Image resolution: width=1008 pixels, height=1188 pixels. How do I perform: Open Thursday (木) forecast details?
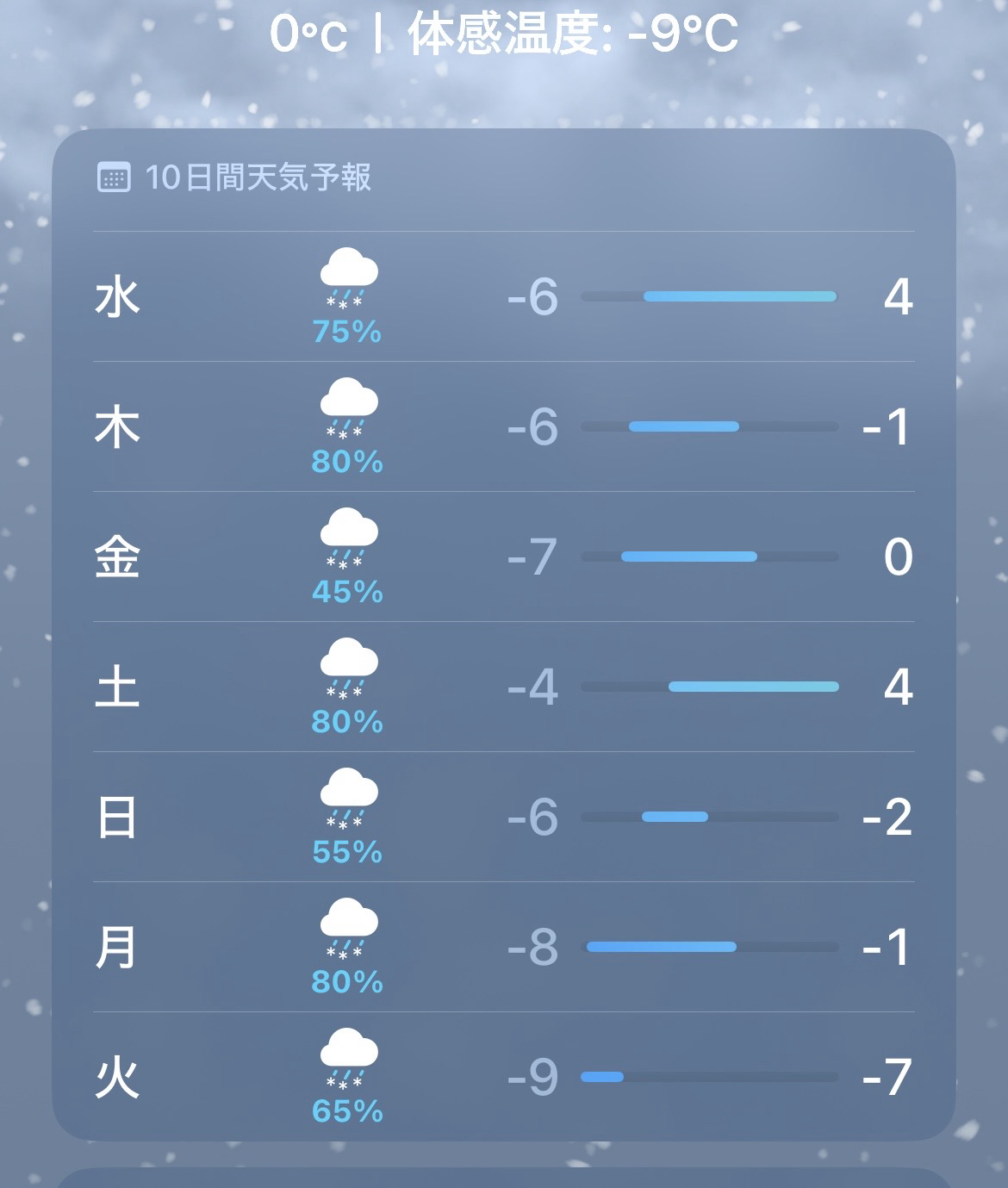point(503,427)
